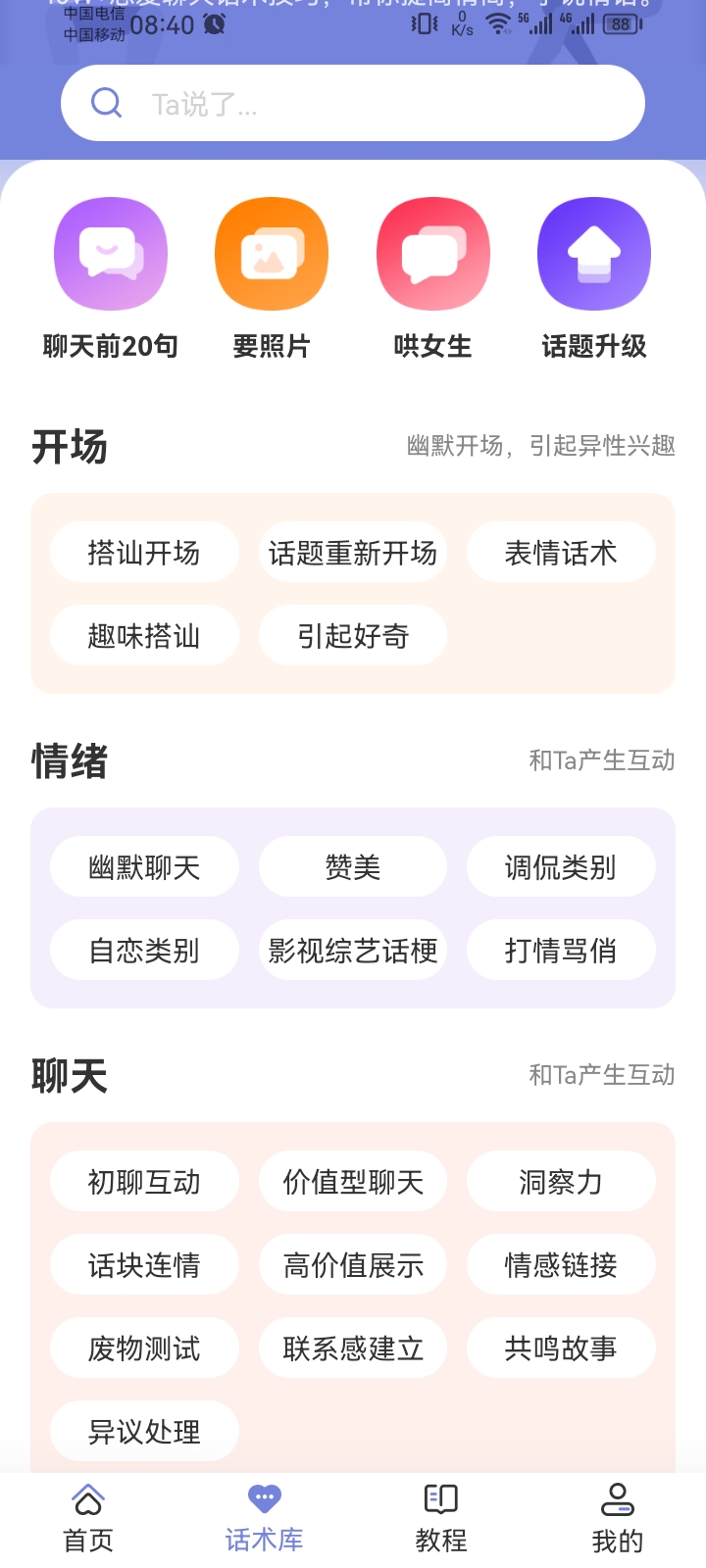Select the 洞察力 chip
The height and width of the screenshot is (1568, 706).
pyautogui.click(x=561, y=1182)
